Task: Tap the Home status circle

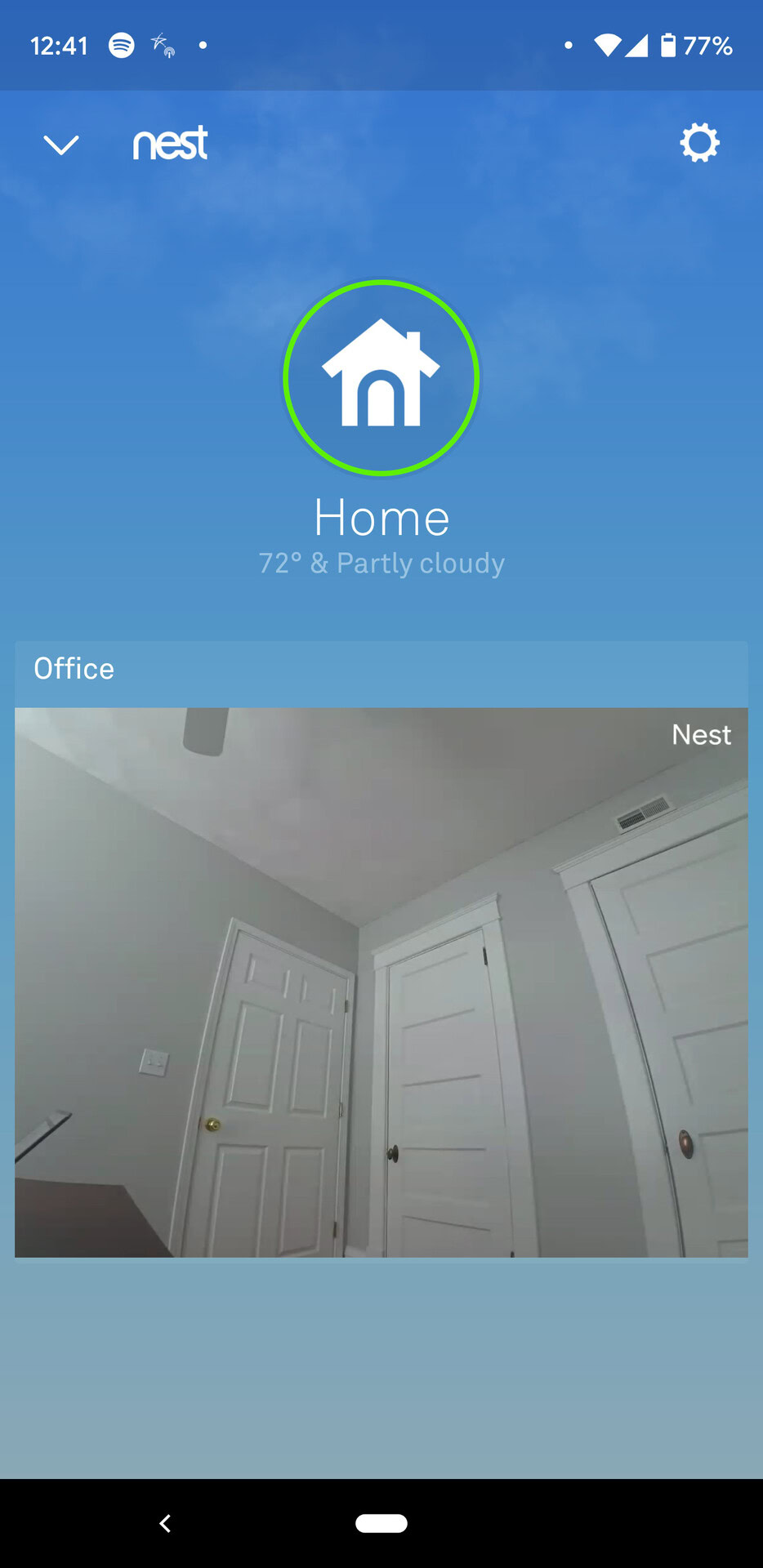Action: point(381,377)
